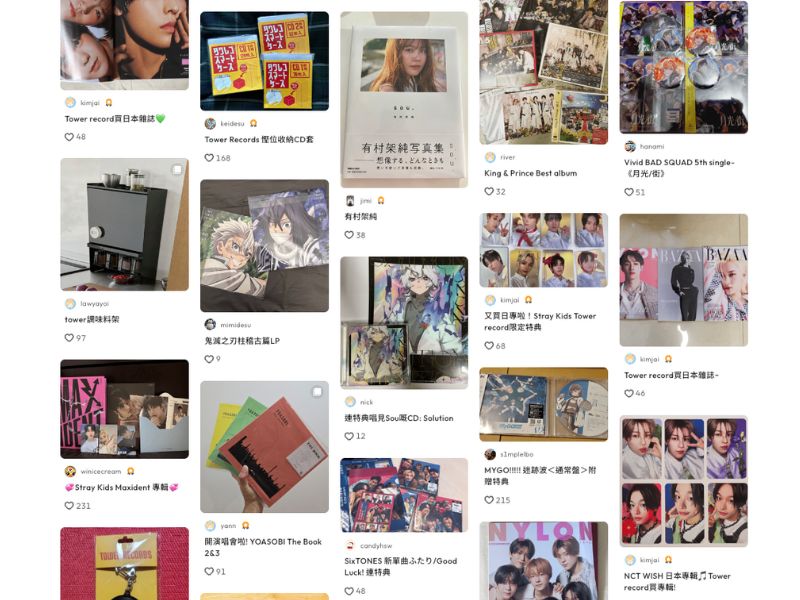Open the MYGO!!!!! 迷跡波 post
Viewport: 800px width, 600px height.
tap(543, 405)
